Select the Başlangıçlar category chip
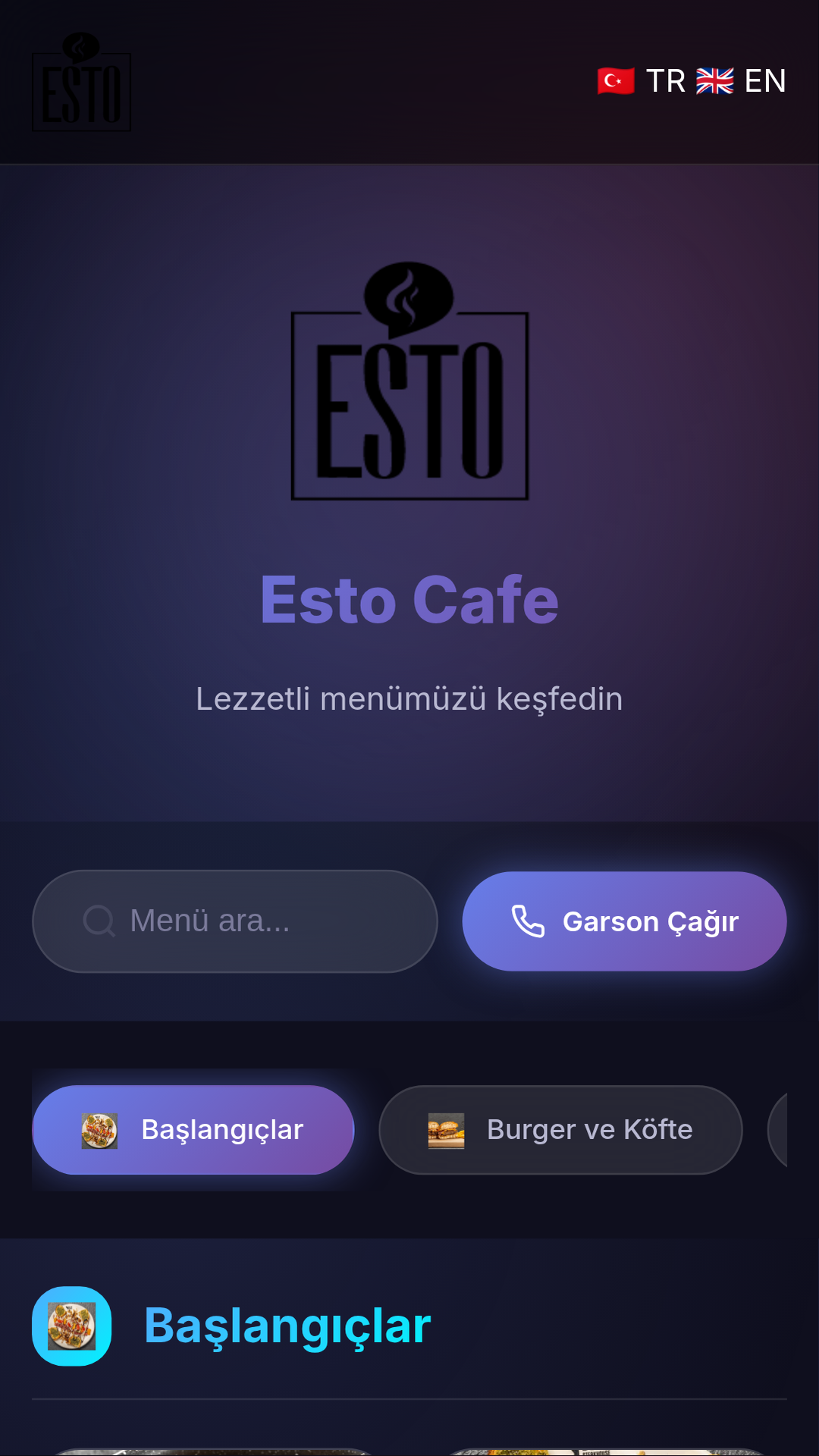819x1456 pixels. click(193, 1129)
